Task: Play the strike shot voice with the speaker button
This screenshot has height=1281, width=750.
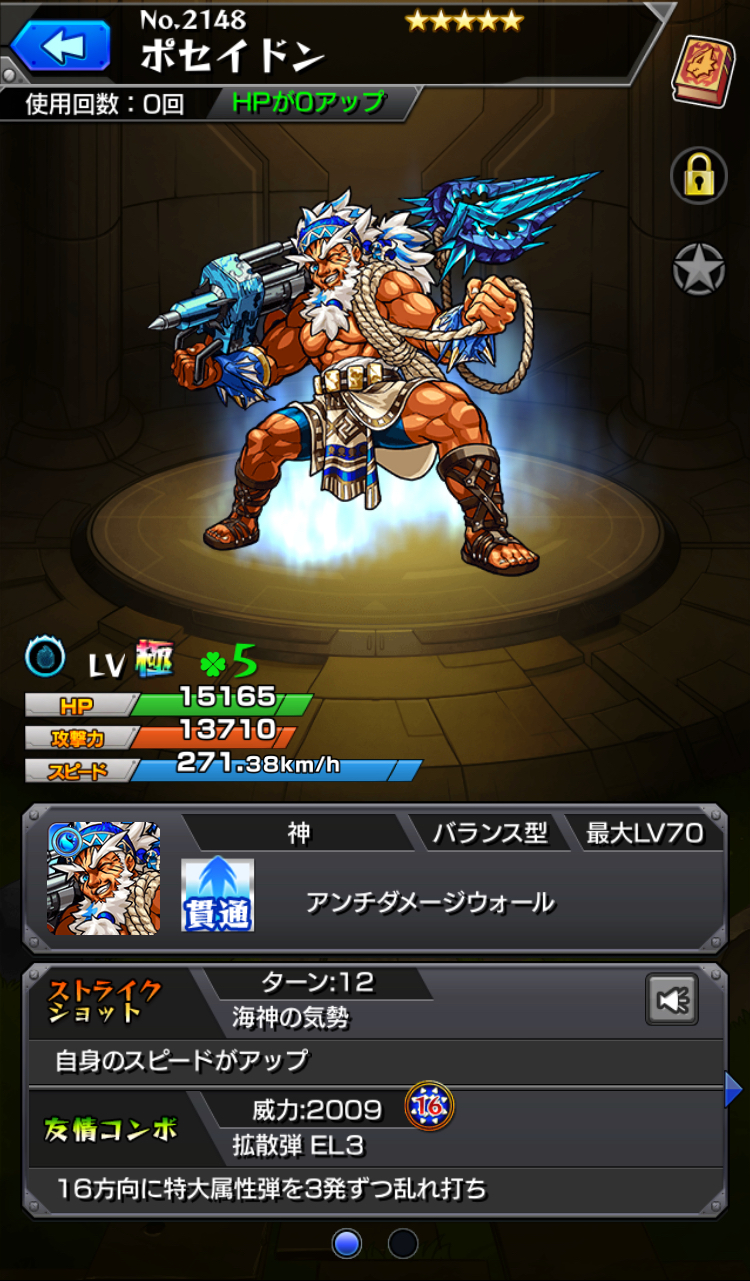Action: [x=671, y=999]
